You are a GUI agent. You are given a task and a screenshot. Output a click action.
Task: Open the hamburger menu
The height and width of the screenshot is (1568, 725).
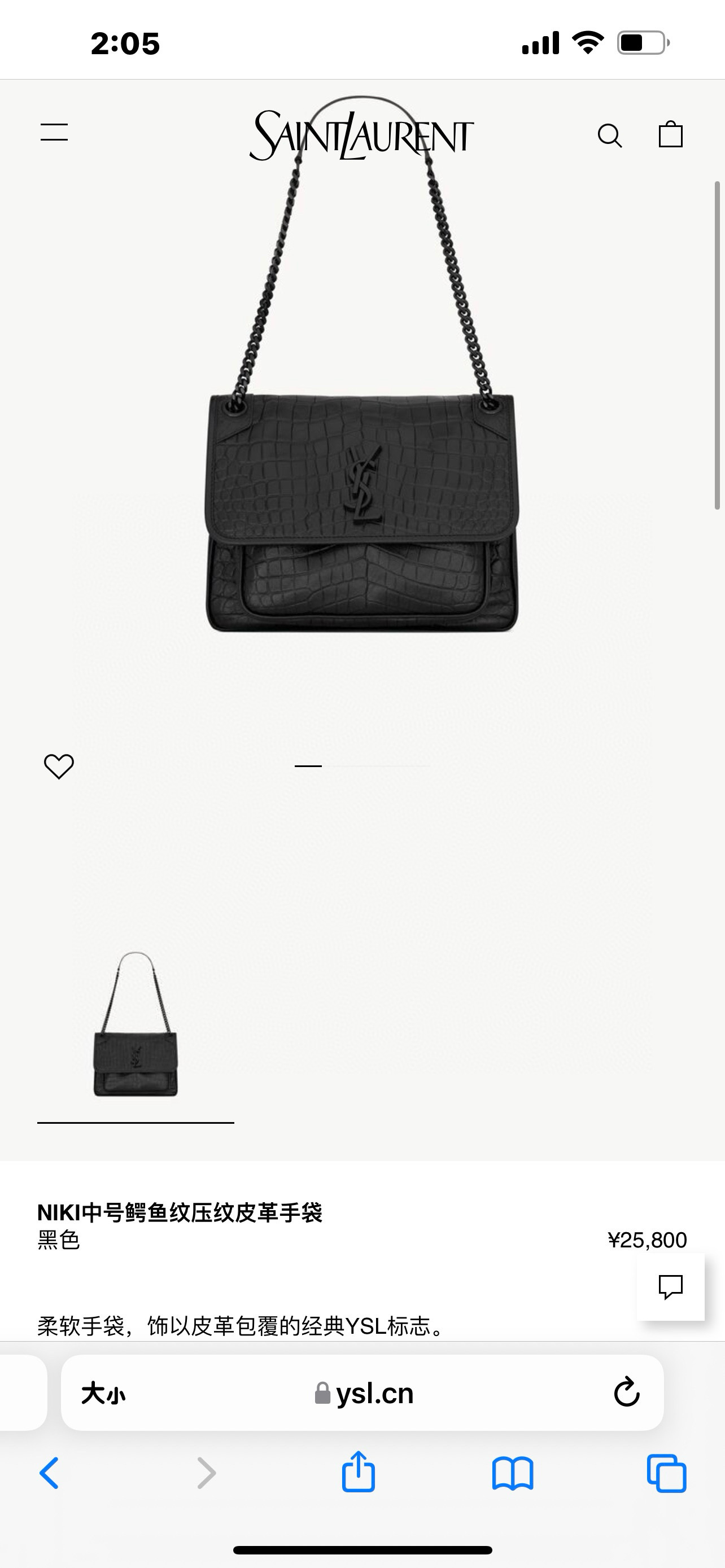54,132
